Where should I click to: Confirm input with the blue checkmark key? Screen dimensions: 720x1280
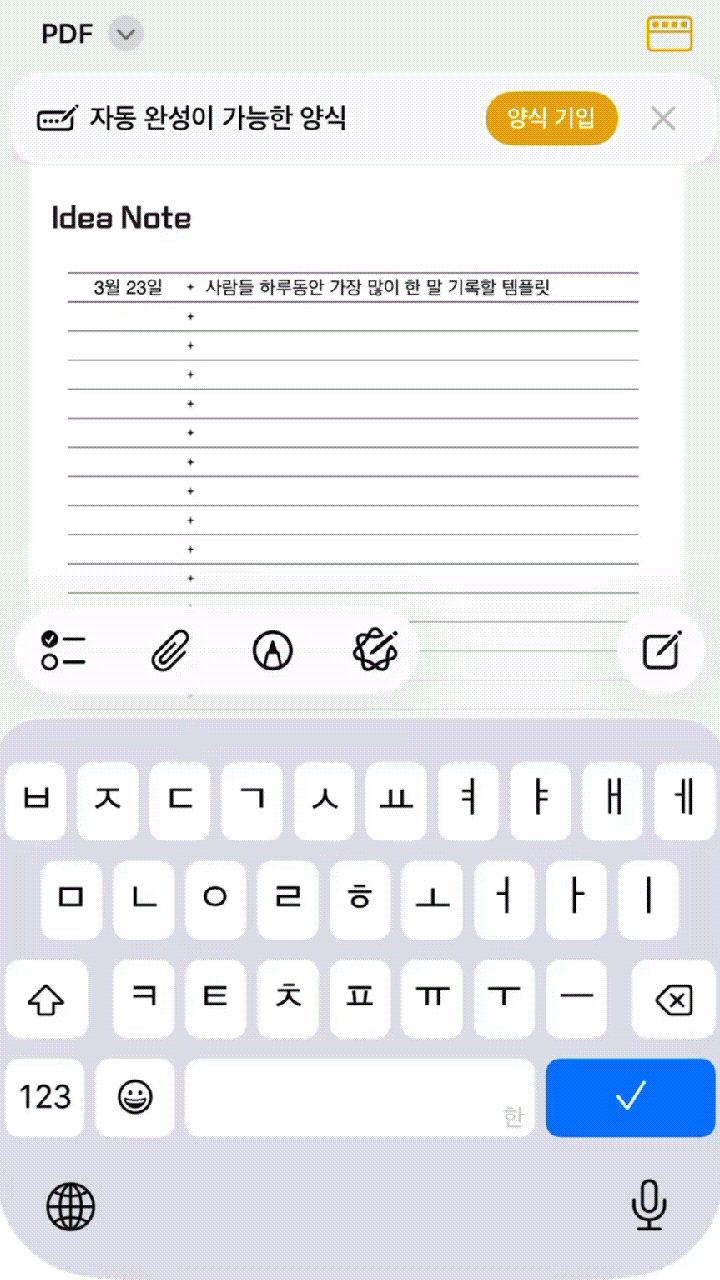click(630, 1098)
